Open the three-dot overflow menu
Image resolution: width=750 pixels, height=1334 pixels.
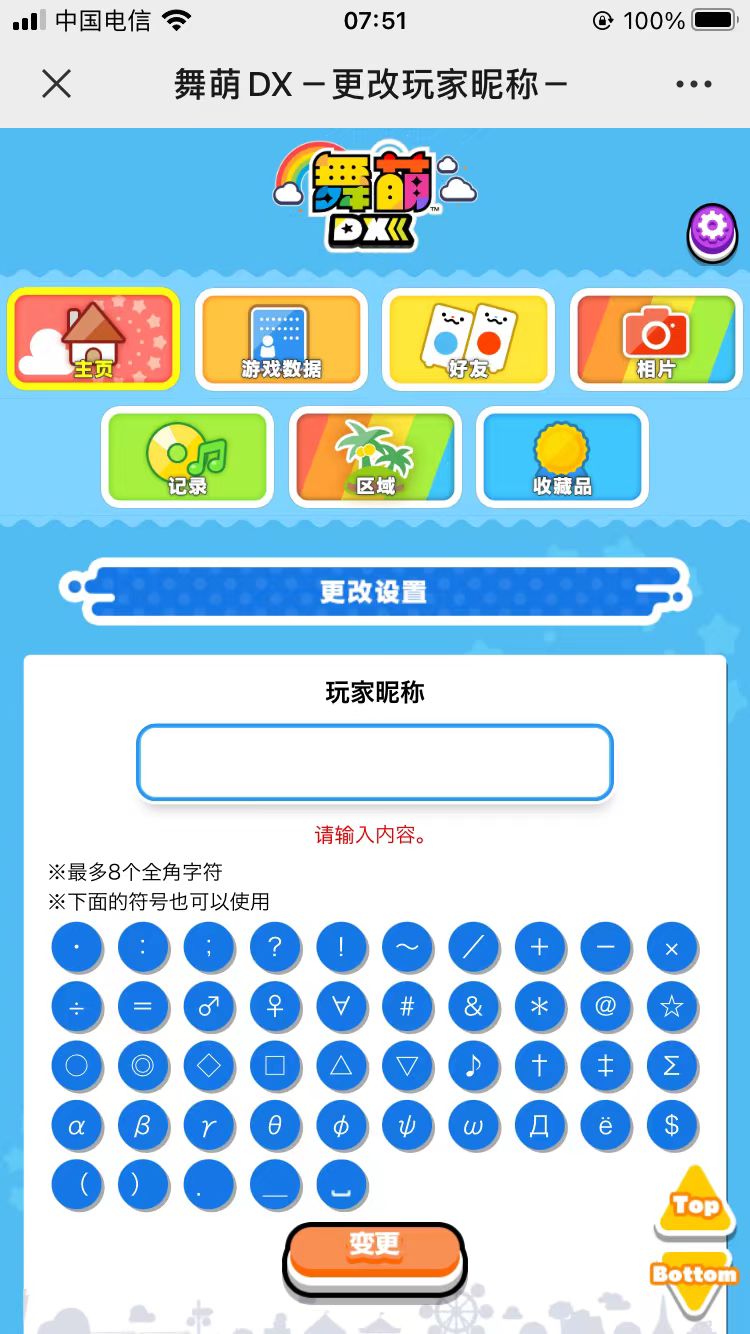click(x=694, y=84)
